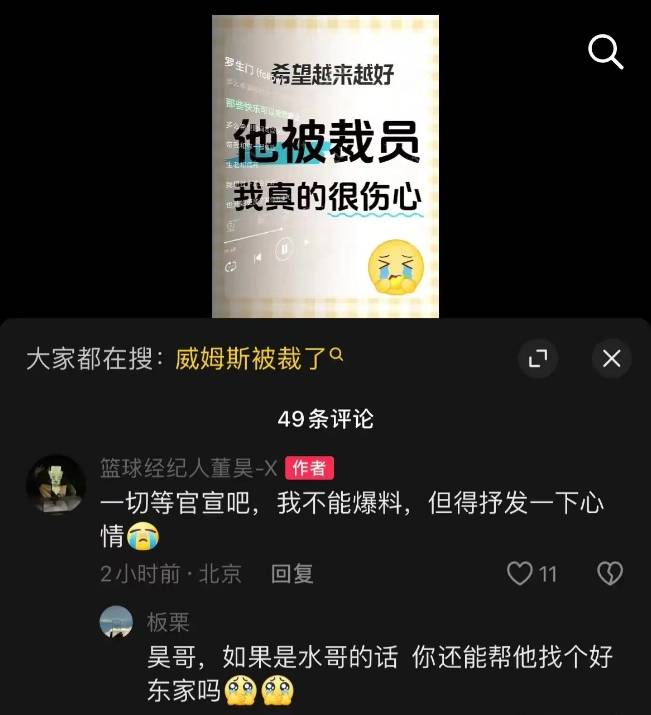Reply to 篮球经纪人董昊-X's comment
This screenshot has height=715, width=651.
[x=292, y=573]
